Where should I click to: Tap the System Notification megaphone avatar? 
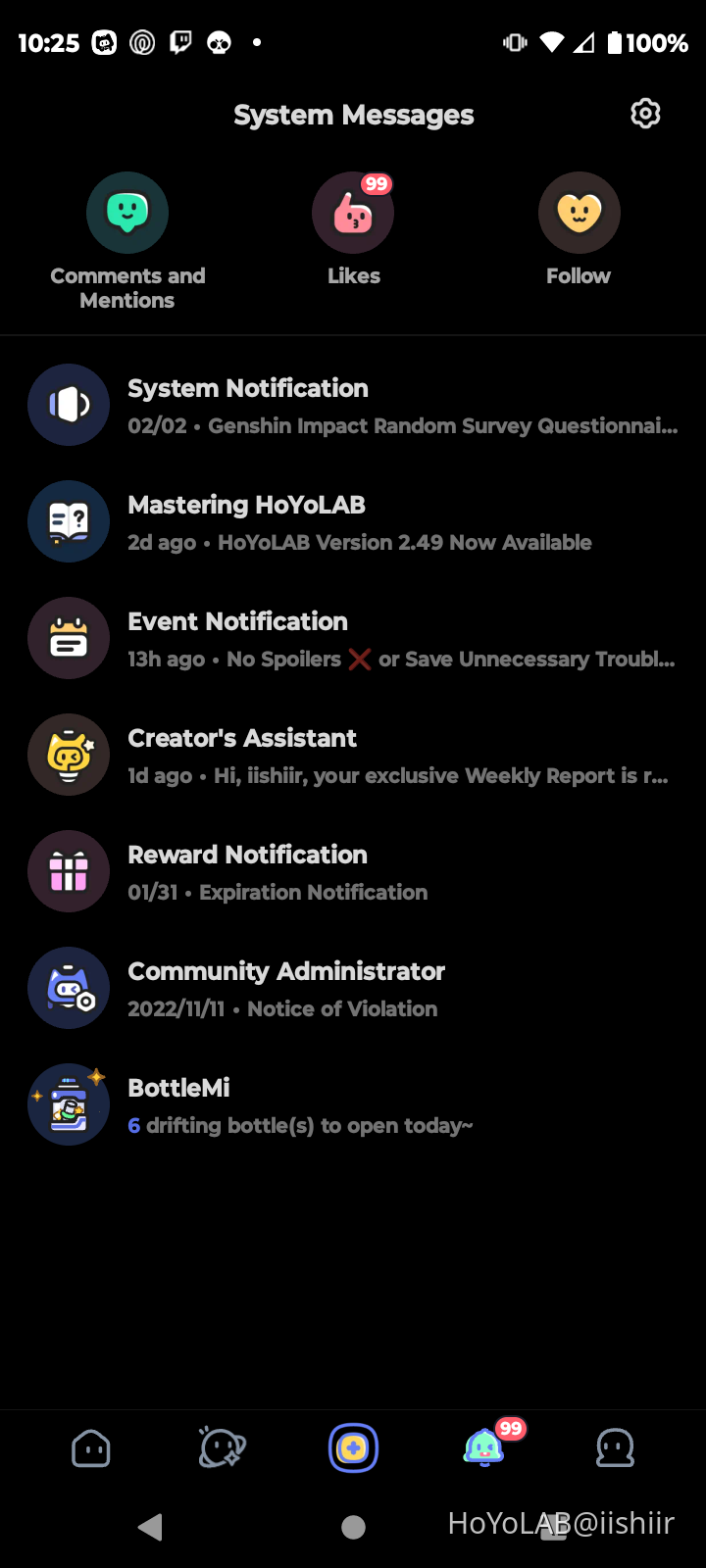(68, 404)
